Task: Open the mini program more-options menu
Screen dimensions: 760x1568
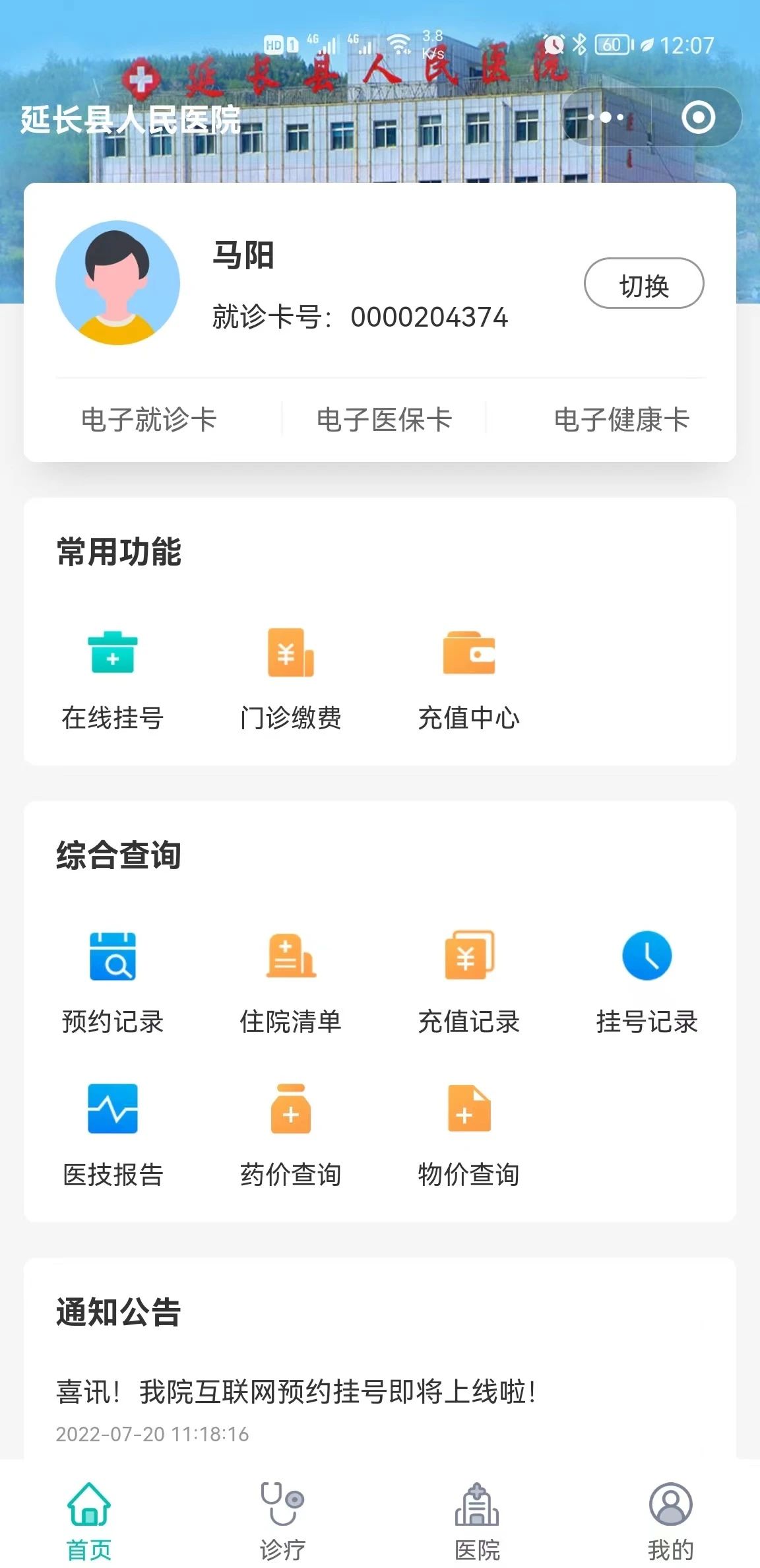Action: coord(606,117)
